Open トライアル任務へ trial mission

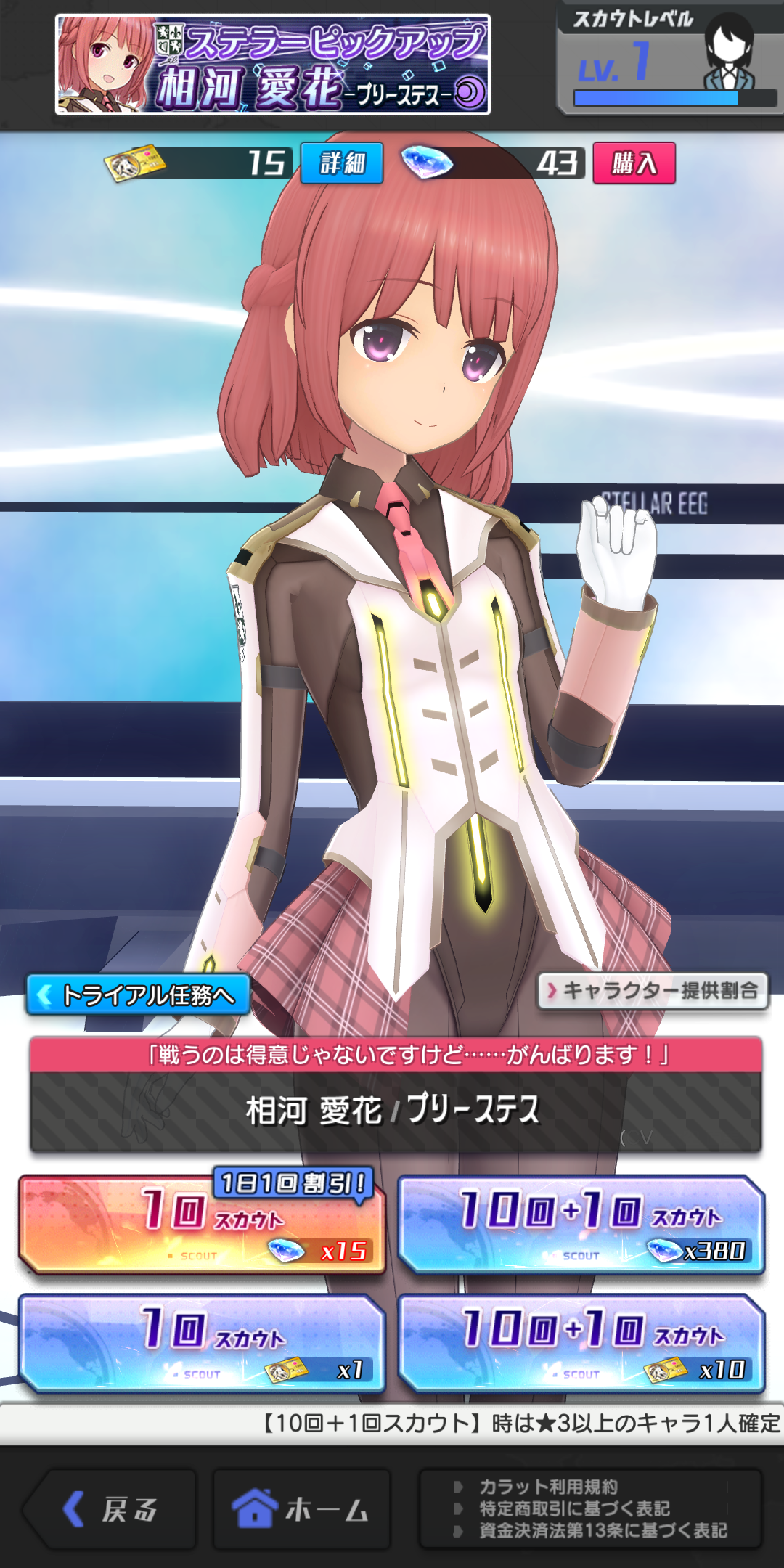(x=139, y=995)
